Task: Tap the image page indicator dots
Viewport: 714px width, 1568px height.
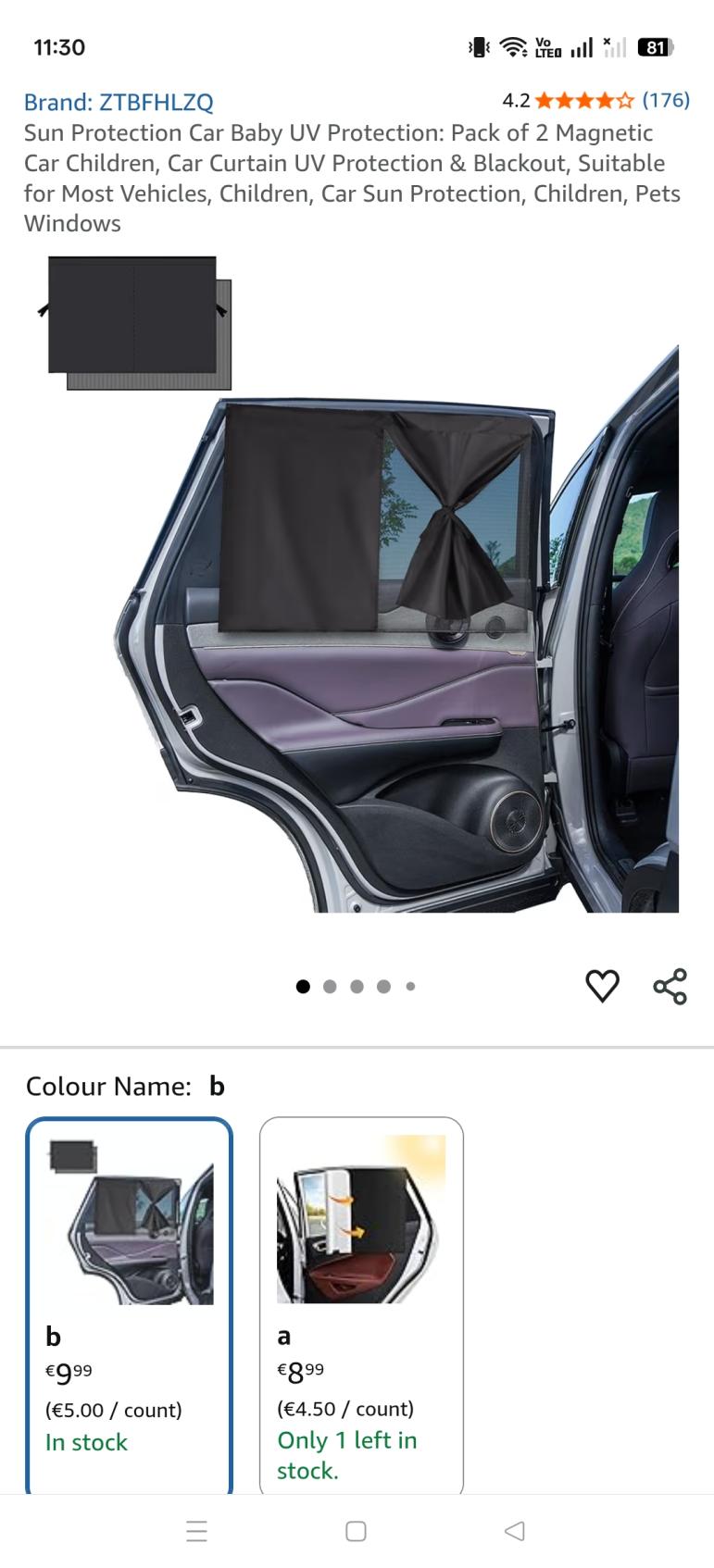Action: coord(356,987)
